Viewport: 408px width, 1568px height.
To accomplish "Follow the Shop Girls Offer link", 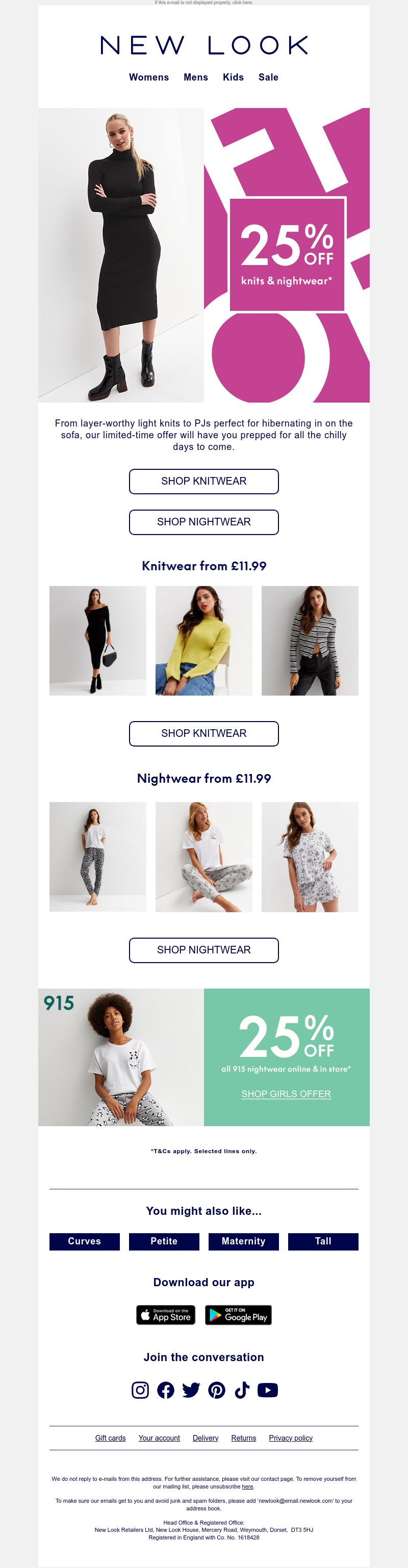I will tap(286, 1094).
